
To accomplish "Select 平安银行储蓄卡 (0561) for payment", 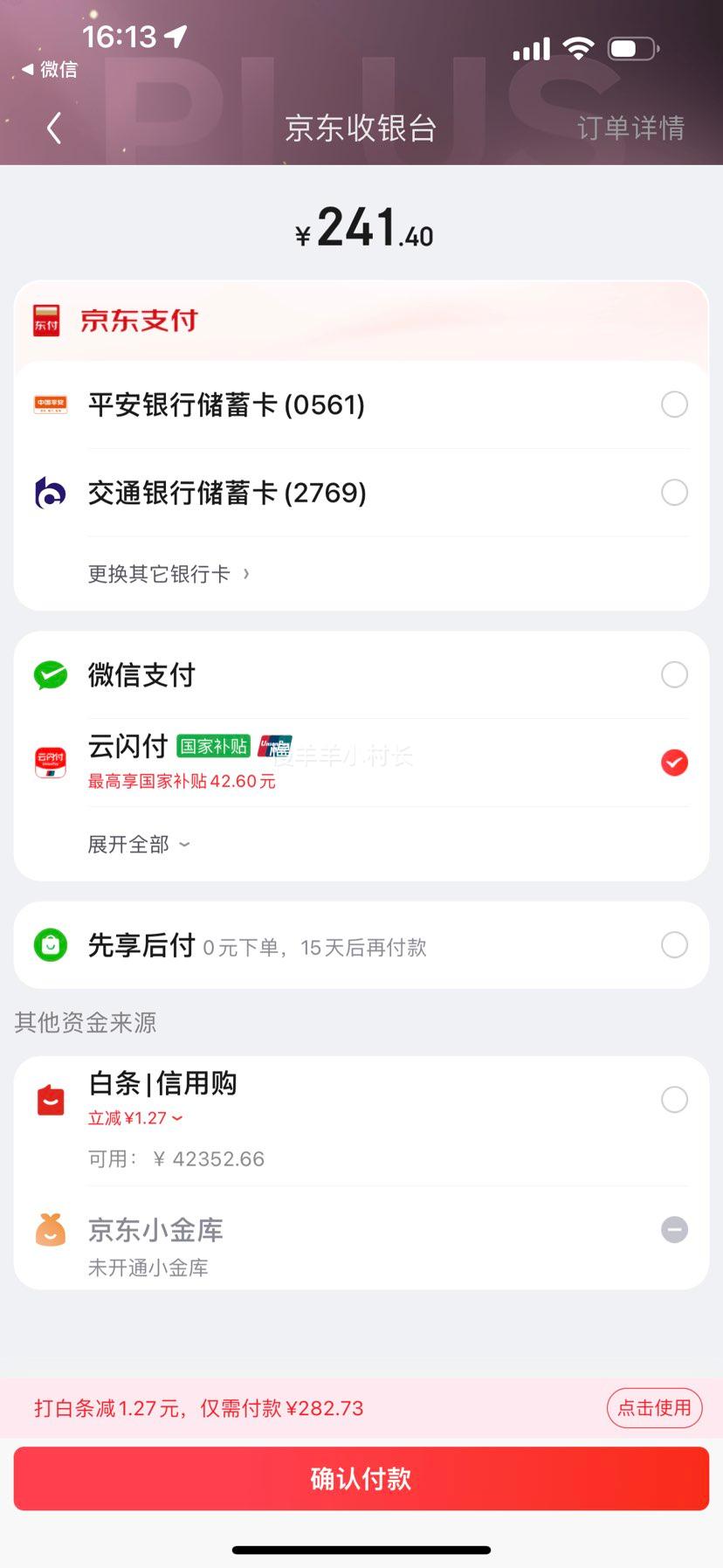I will point(361,404).
